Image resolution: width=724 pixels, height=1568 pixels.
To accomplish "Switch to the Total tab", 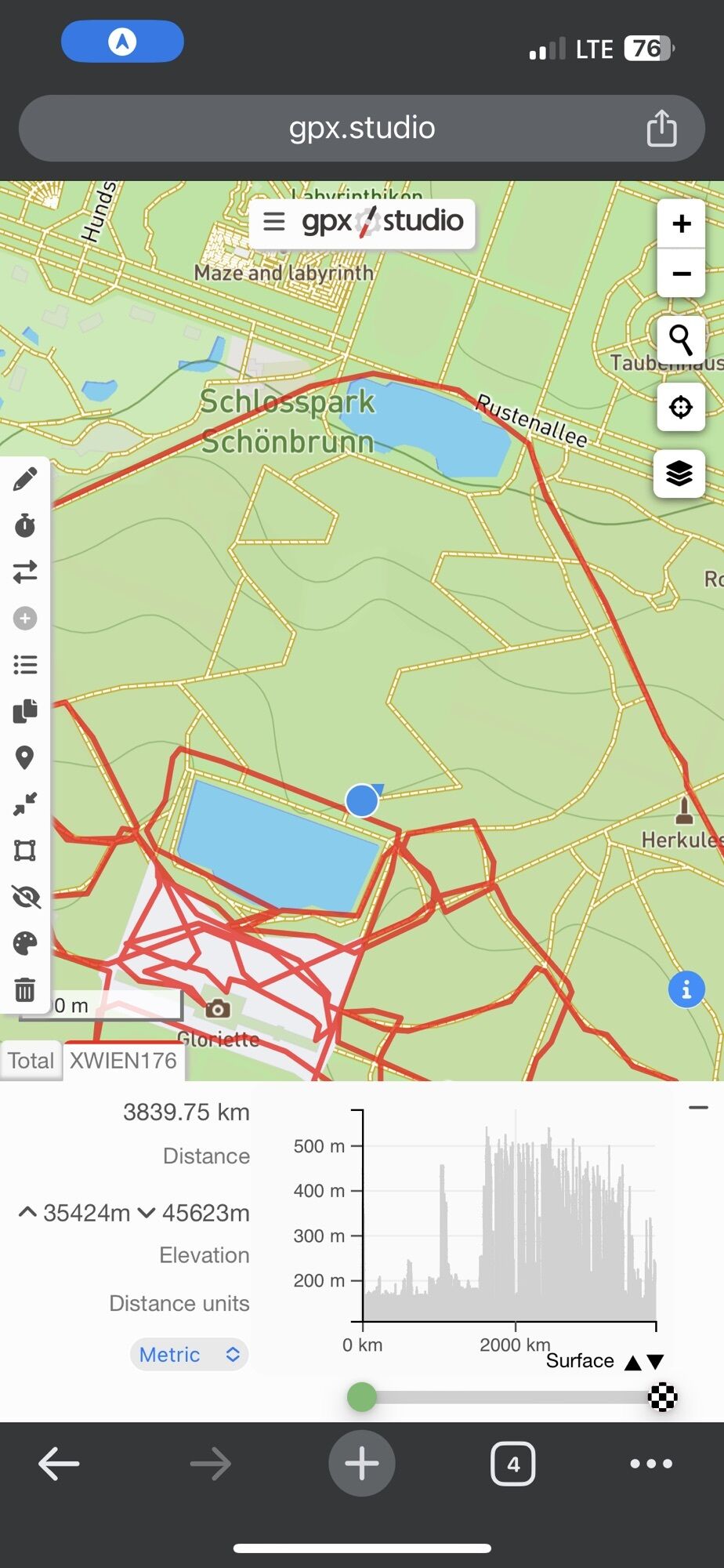I will point(31,1061).
